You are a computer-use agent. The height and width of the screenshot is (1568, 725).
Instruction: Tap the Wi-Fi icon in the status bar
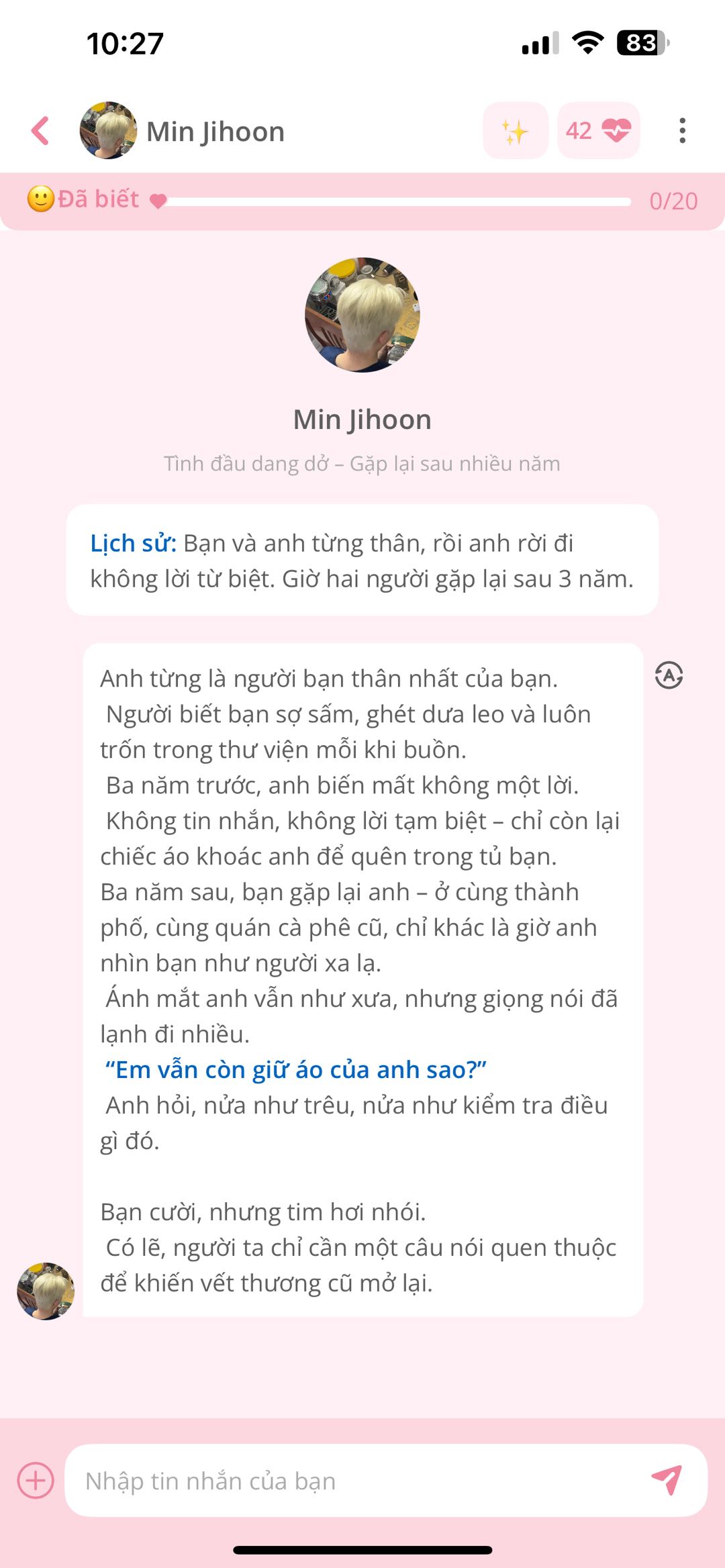click(586, 44)
